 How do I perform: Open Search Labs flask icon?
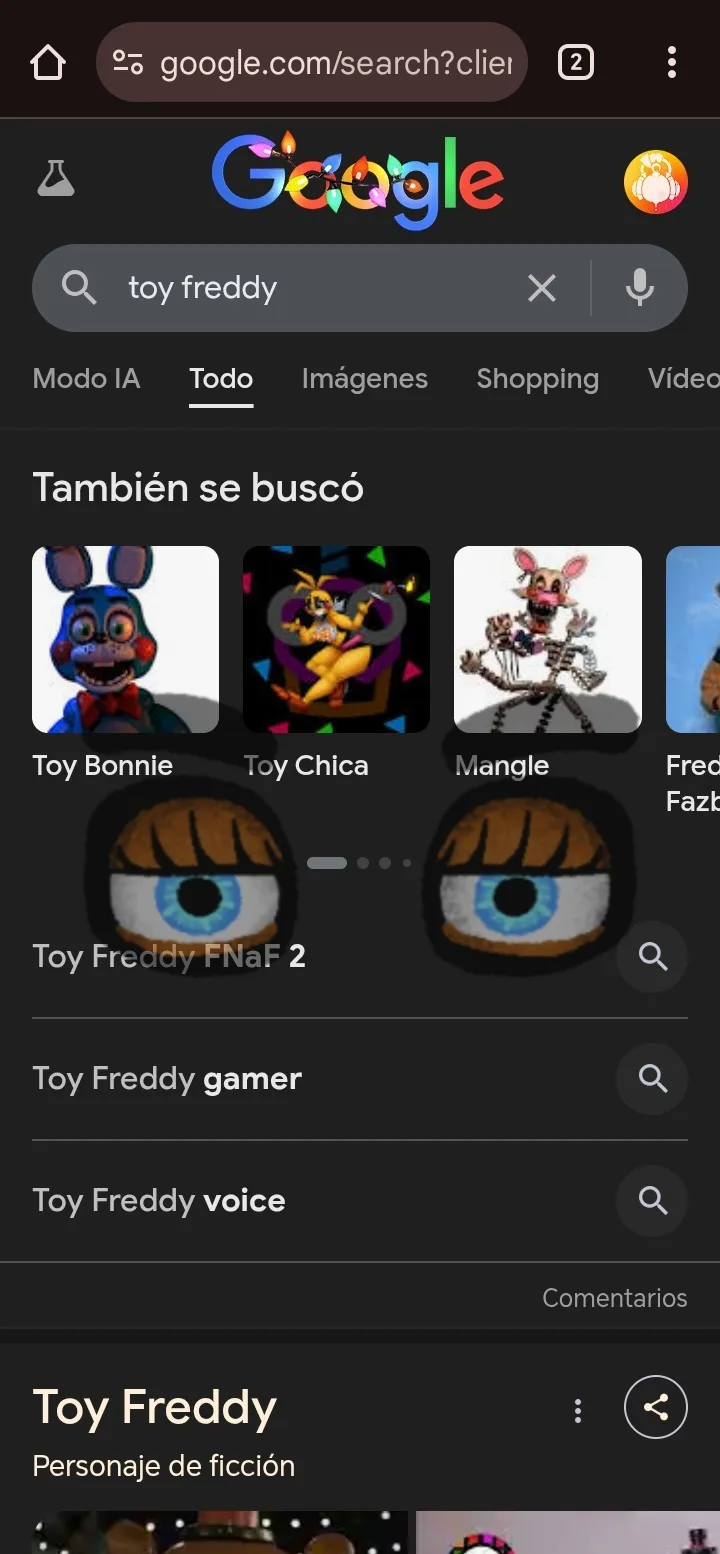[x=56, y=179]
